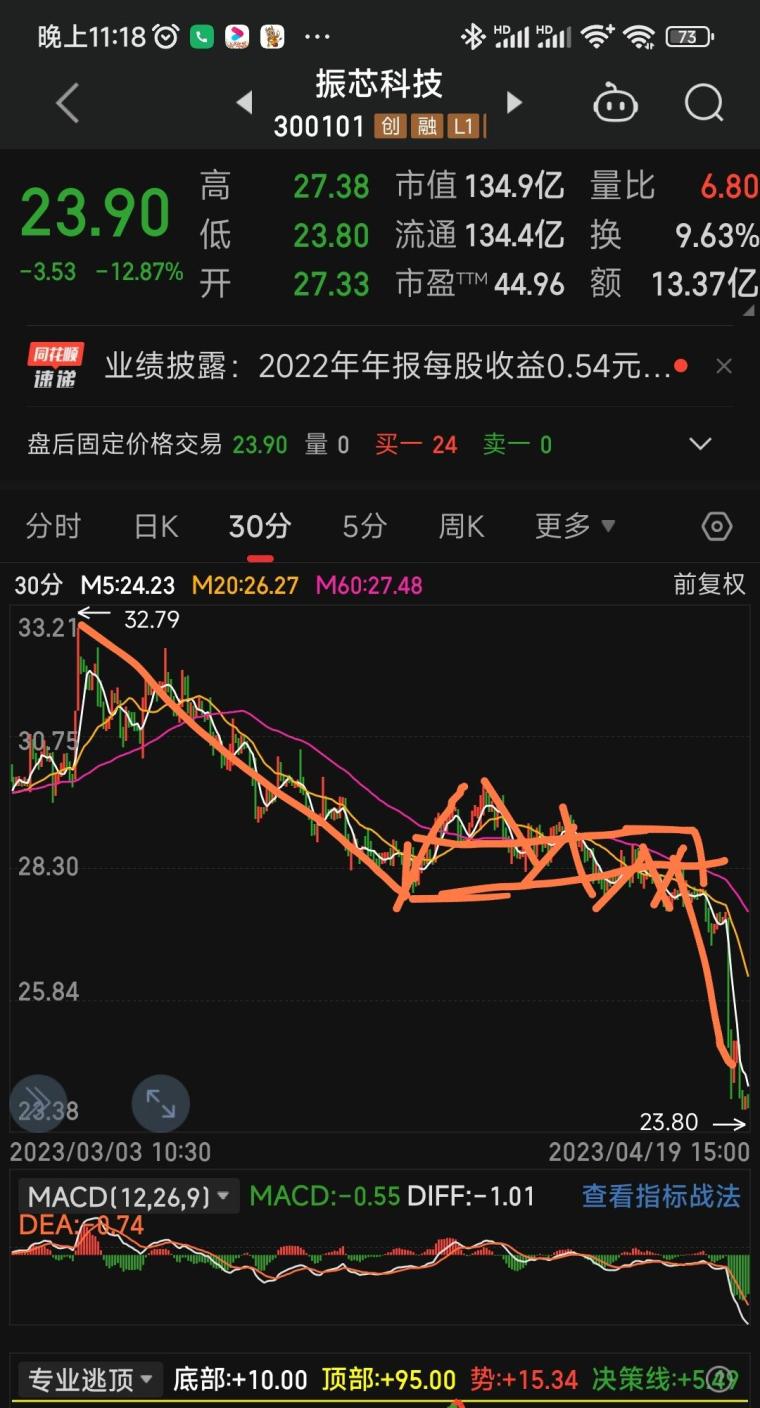Open the robot assistant icon
Image resolution: width=760 pixels, height=1408 pixels.
coord(615,103)
